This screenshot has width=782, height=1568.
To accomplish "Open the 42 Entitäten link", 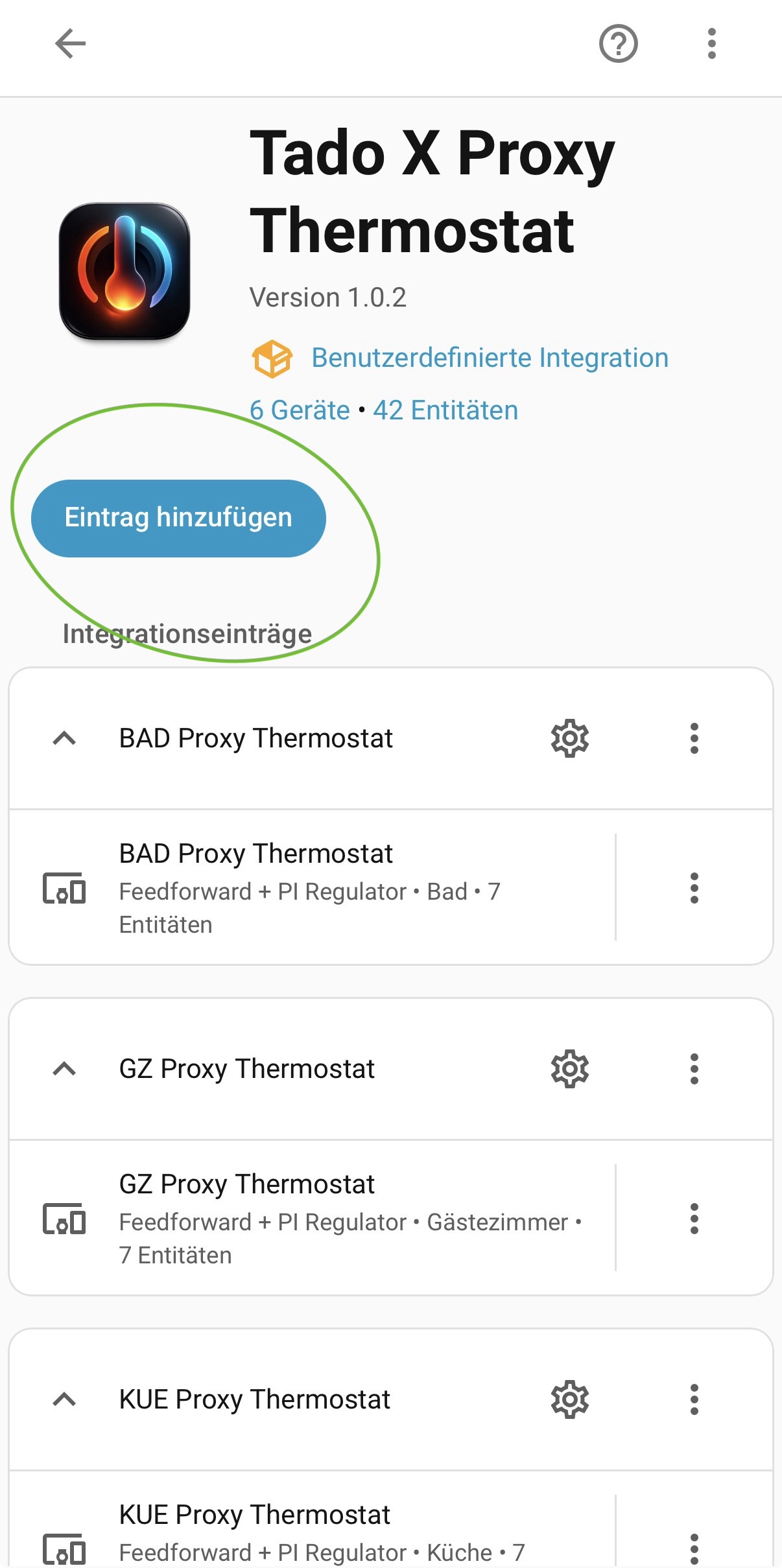I will [445, 410].
